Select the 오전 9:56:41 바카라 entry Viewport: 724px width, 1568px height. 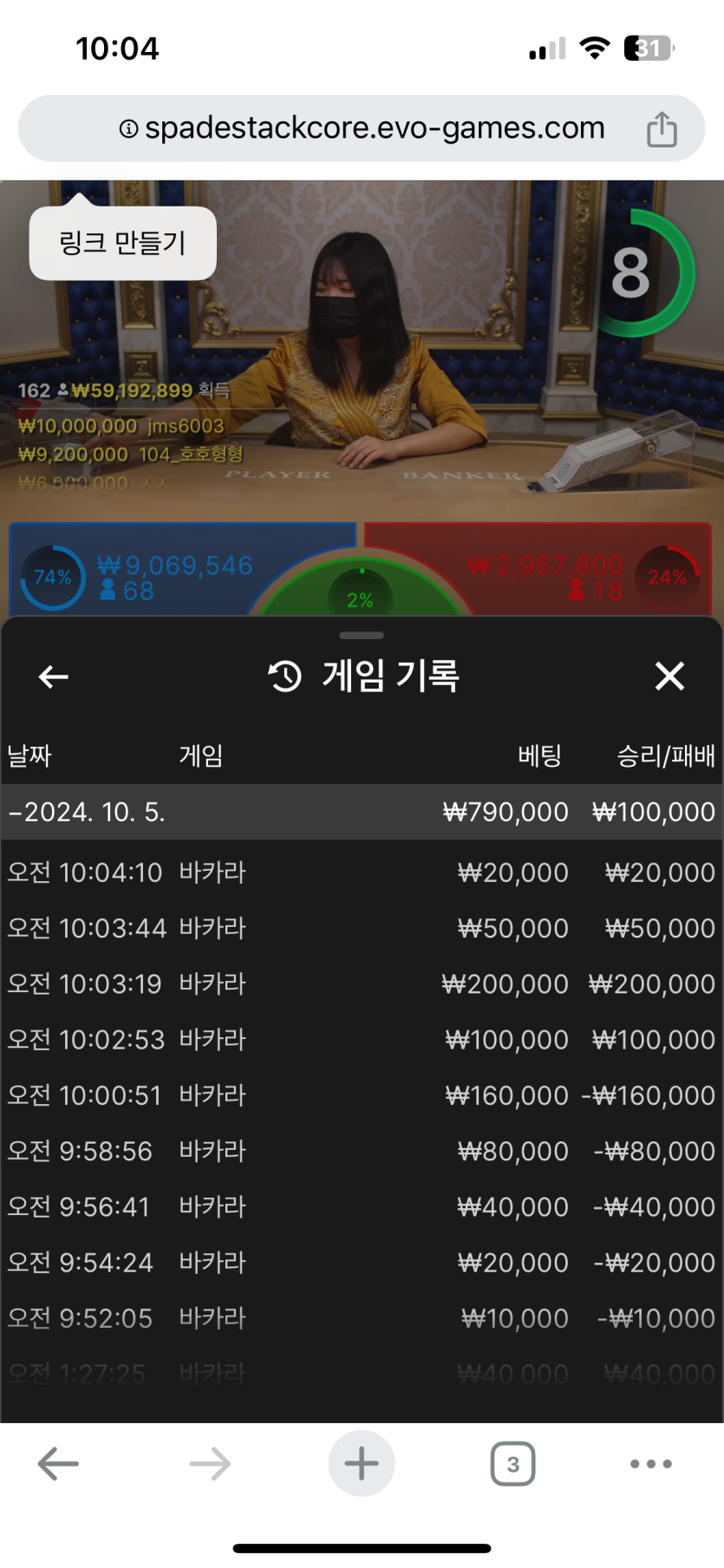click(362, 1206)
